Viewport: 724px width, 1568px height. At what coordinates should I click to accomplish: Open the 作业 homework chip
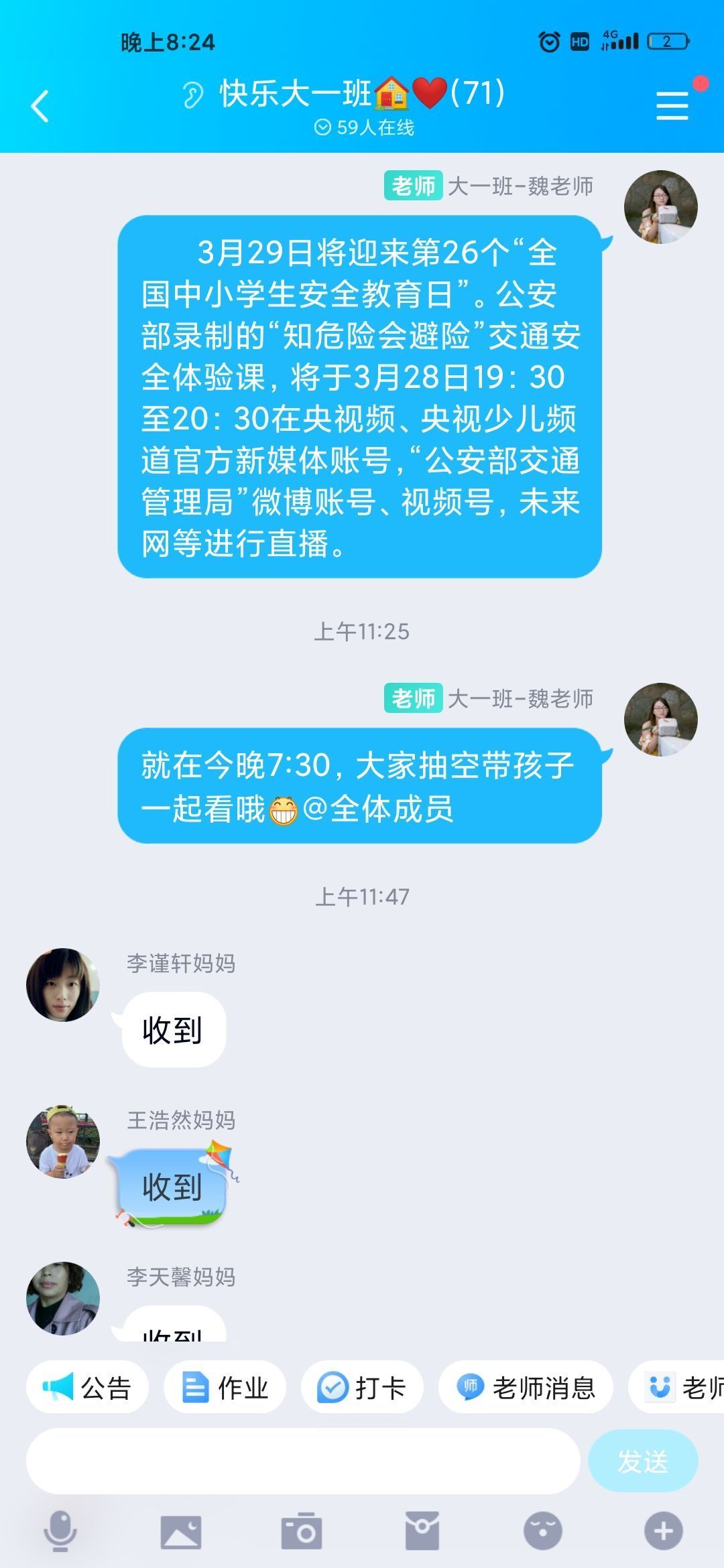[x=225, y=1387]
